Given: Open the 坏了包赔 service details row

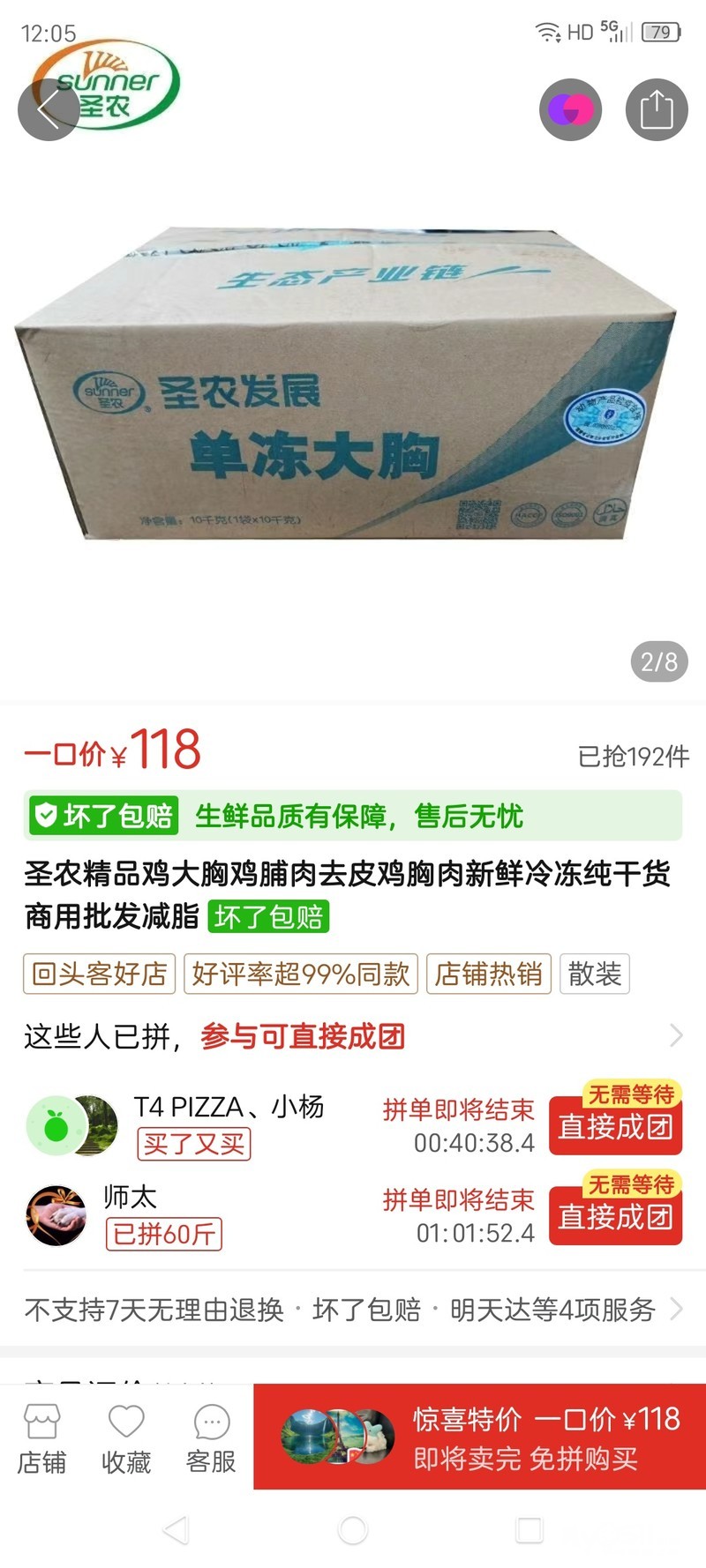Looking at the screenshot, I should [x=353, y=1310].
